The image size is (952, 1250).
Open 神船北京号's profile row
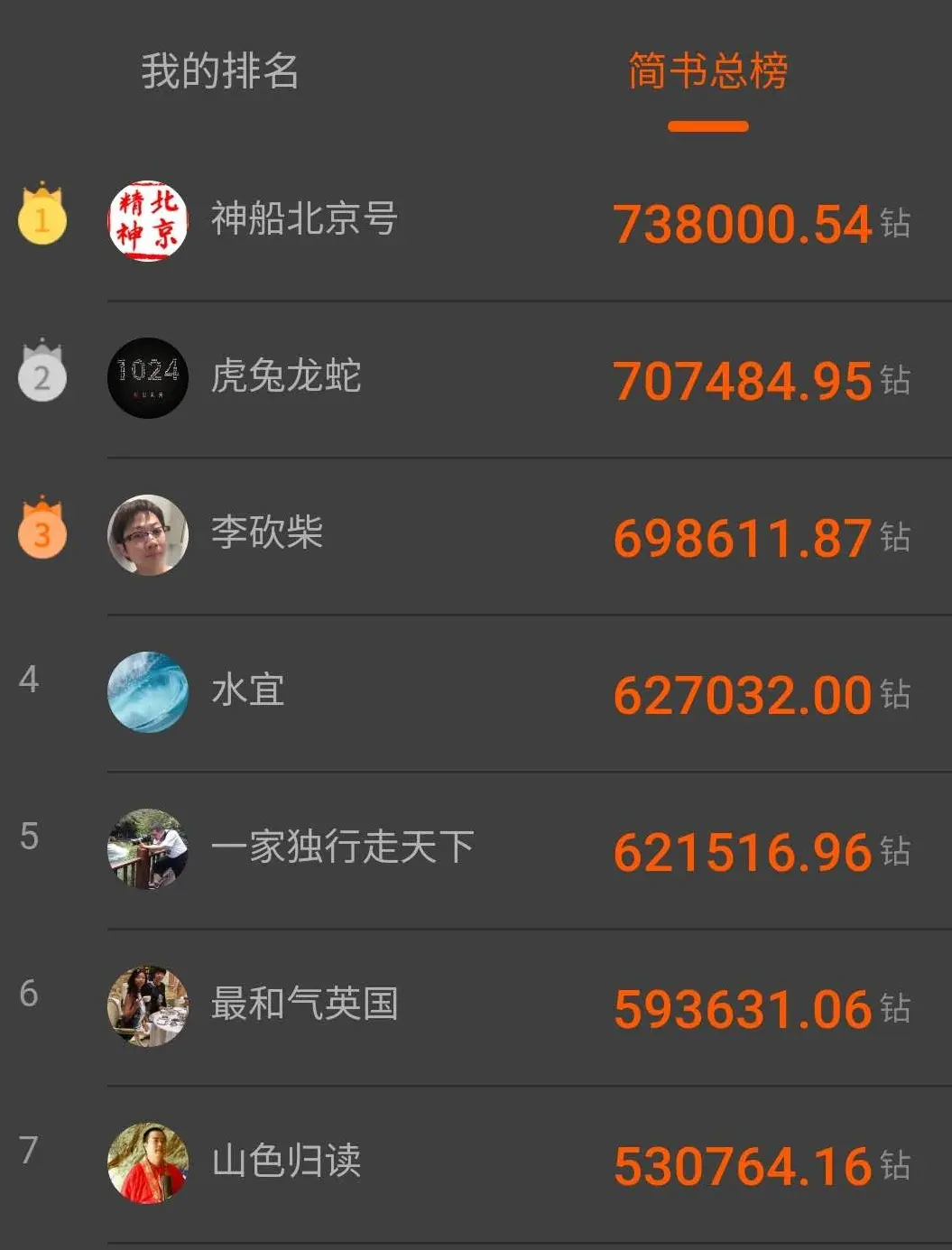(x=304, y=219)
